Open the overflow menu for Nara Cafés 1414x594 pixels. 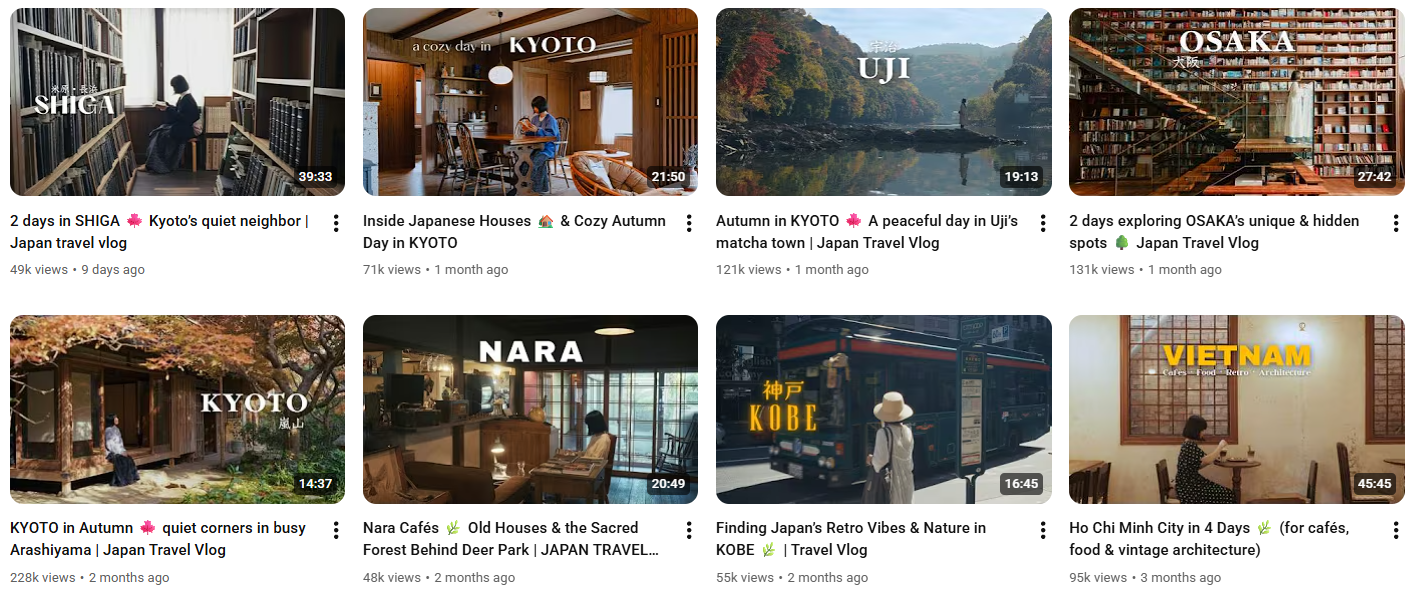(689, 530)
